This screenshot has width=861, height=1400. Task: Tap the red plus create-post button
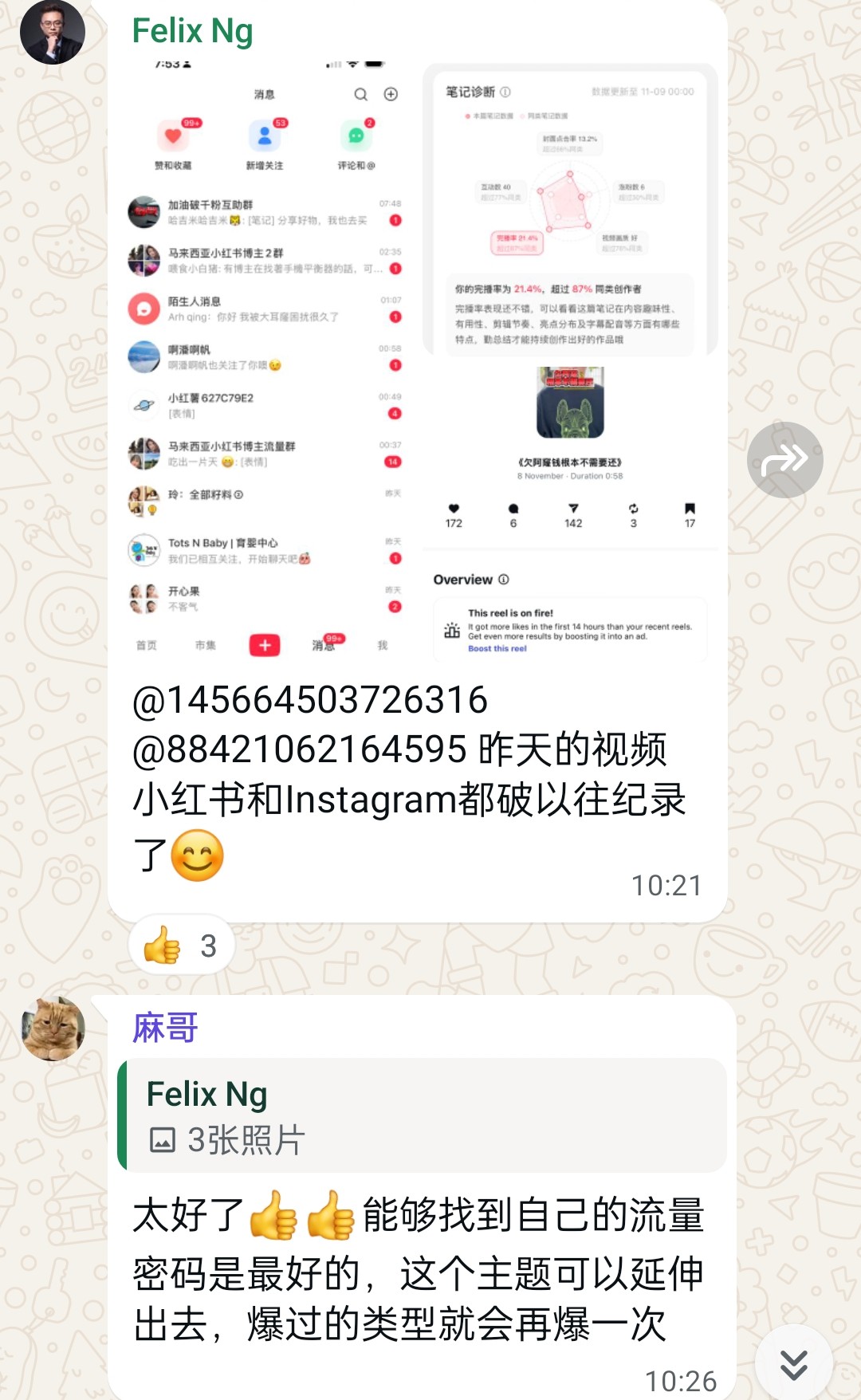coord(266,646)
